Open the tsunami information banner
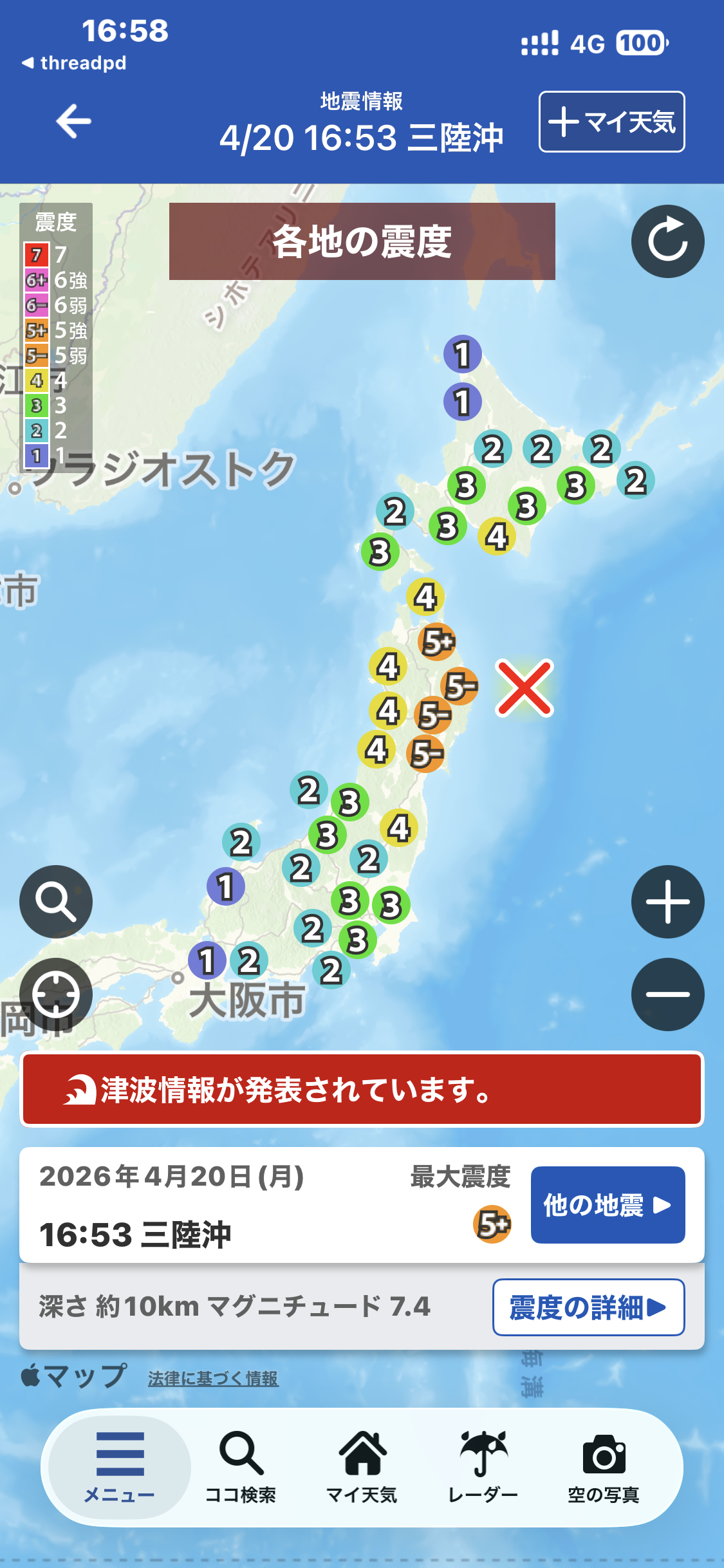The height and width of the screenshot is (1568, 724). 362,1089
